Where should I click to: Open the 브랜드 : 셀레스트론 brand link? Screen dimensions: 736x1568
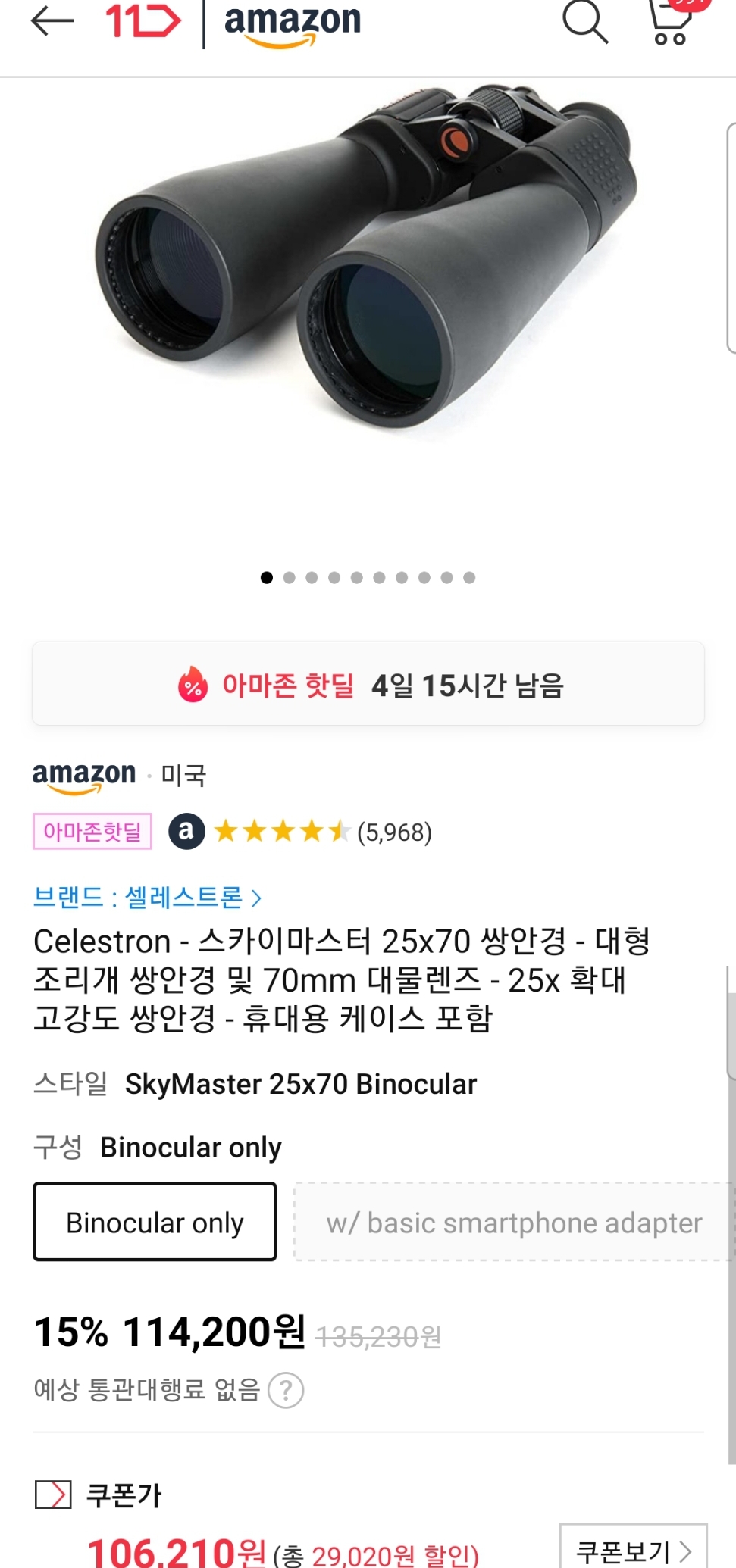147,898
